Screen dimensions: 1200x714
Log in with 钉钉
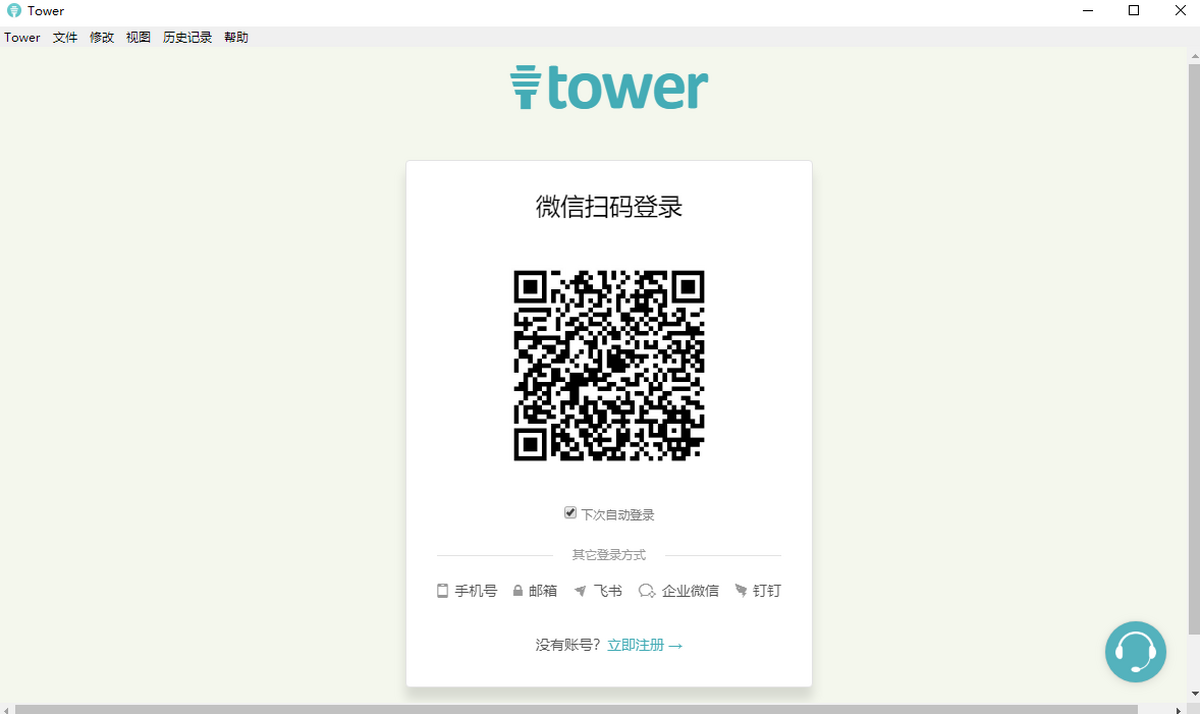pos(758,591)
